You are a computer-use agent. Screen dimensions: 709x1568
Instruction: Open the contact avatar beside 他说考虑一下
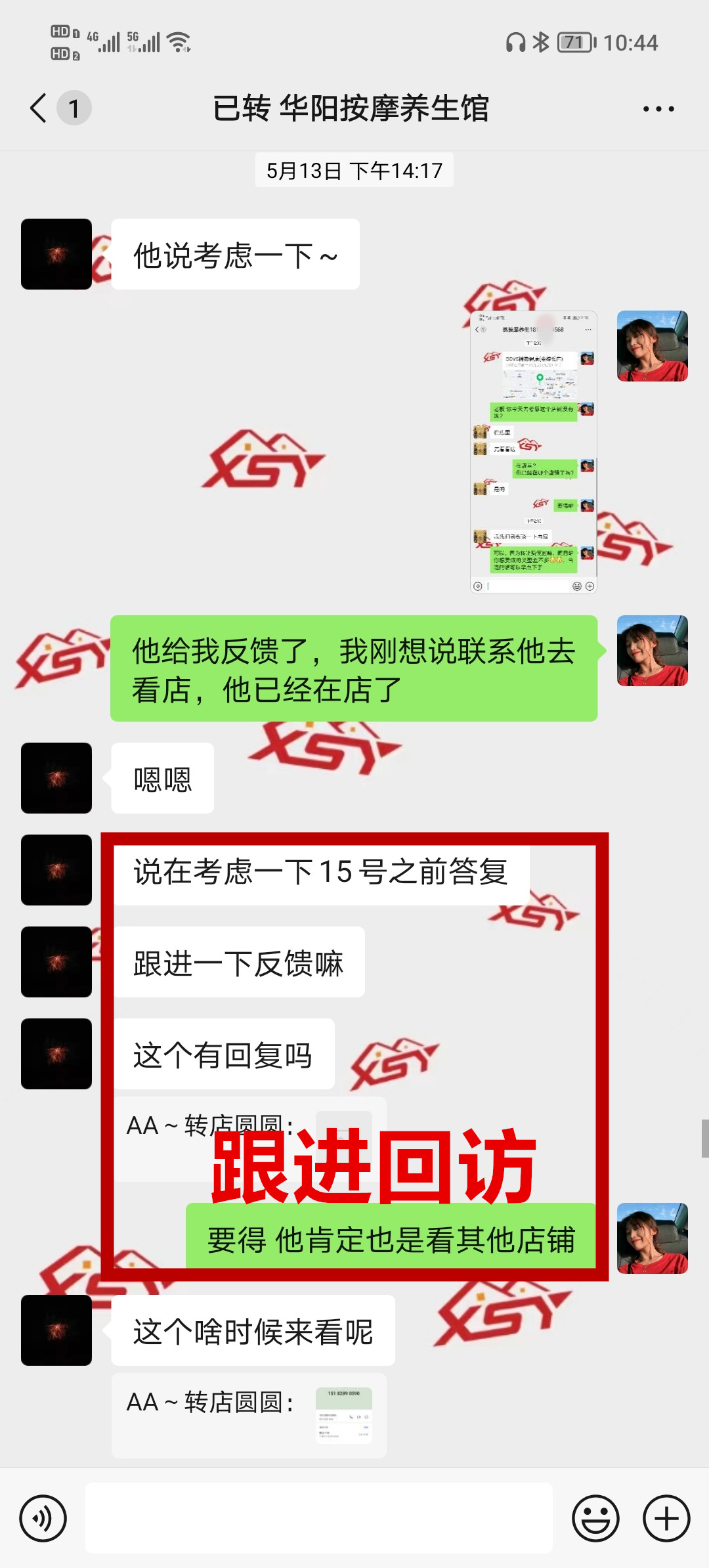(x=56, y=254)
